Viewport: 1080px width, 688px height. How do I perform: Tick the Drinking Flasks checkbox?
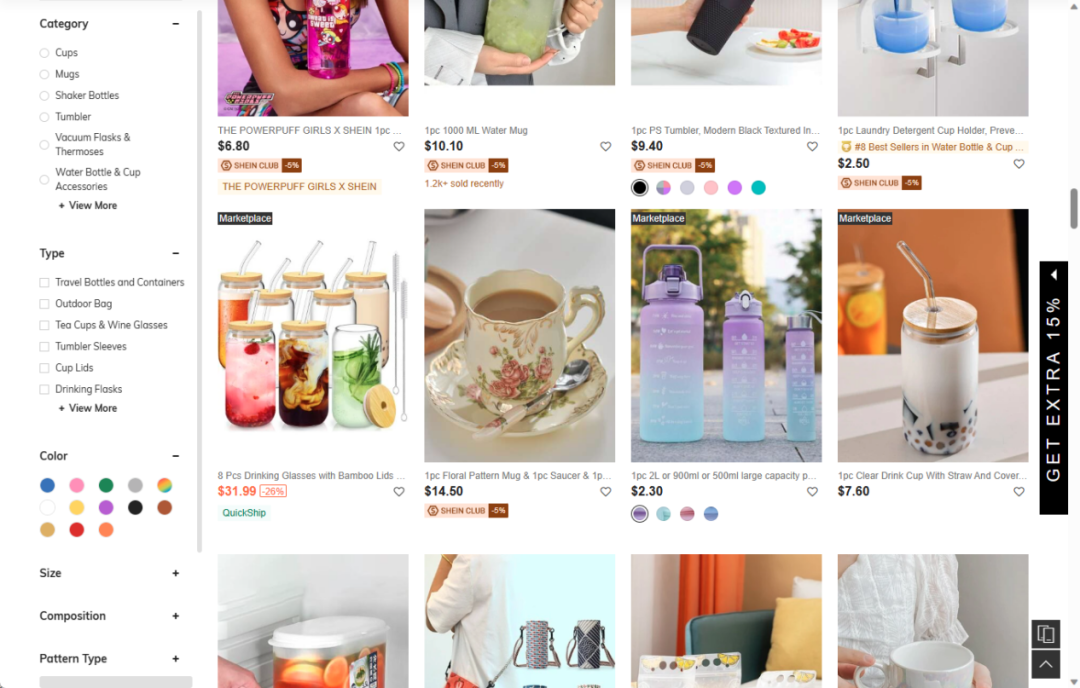45,389
